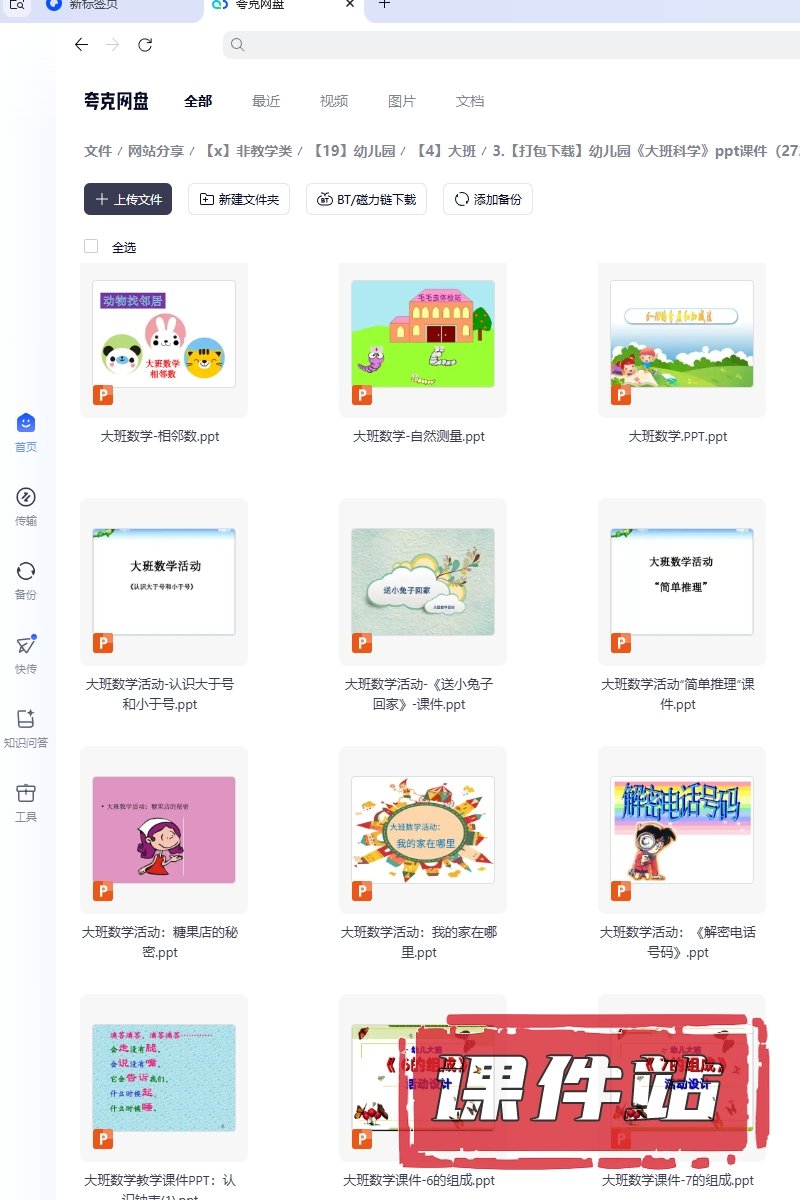Open a new browser tab

pyautogui.click(x=385, y=5)
